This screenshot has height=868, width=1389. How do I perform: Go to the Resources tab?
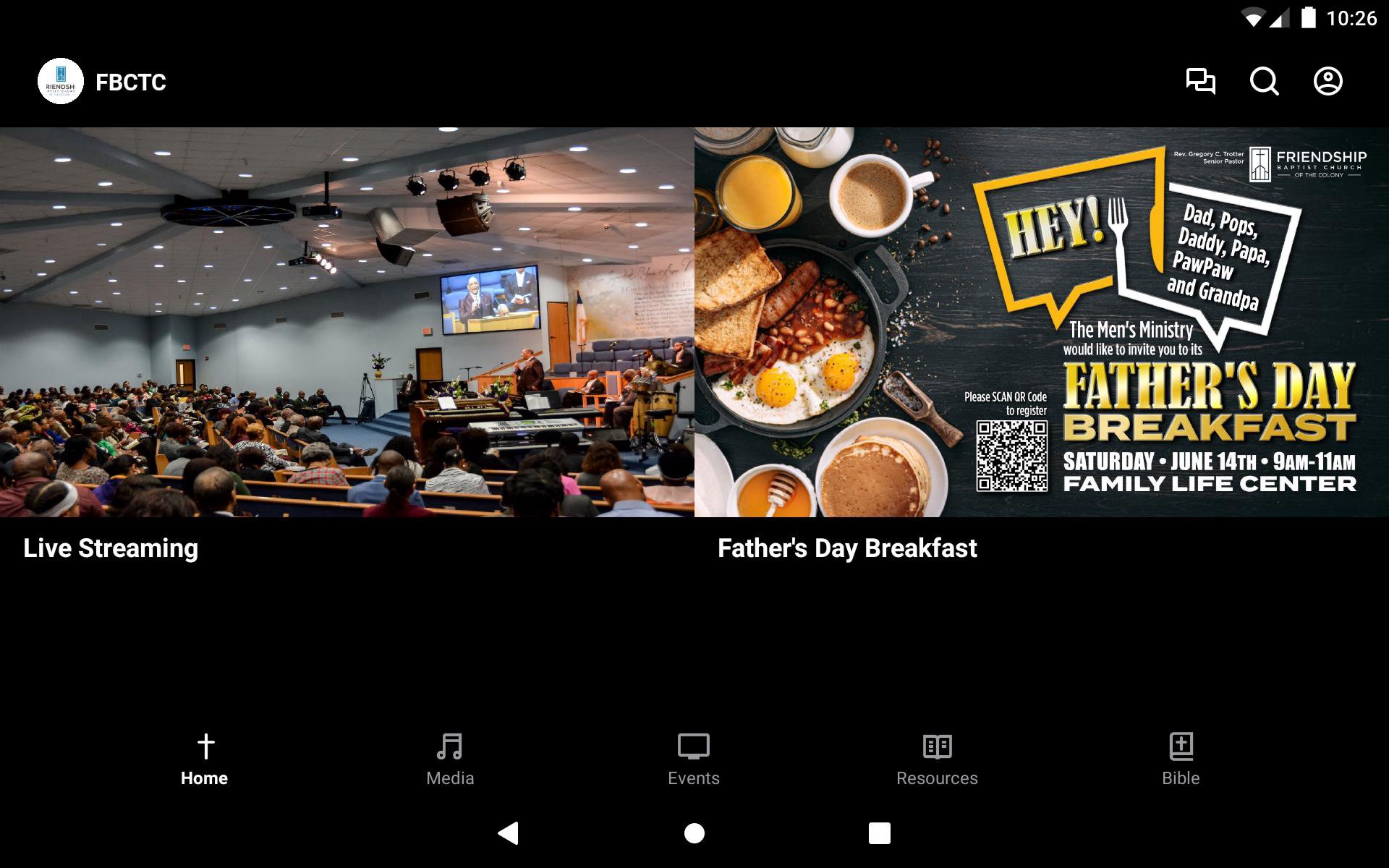click(937, 759)
